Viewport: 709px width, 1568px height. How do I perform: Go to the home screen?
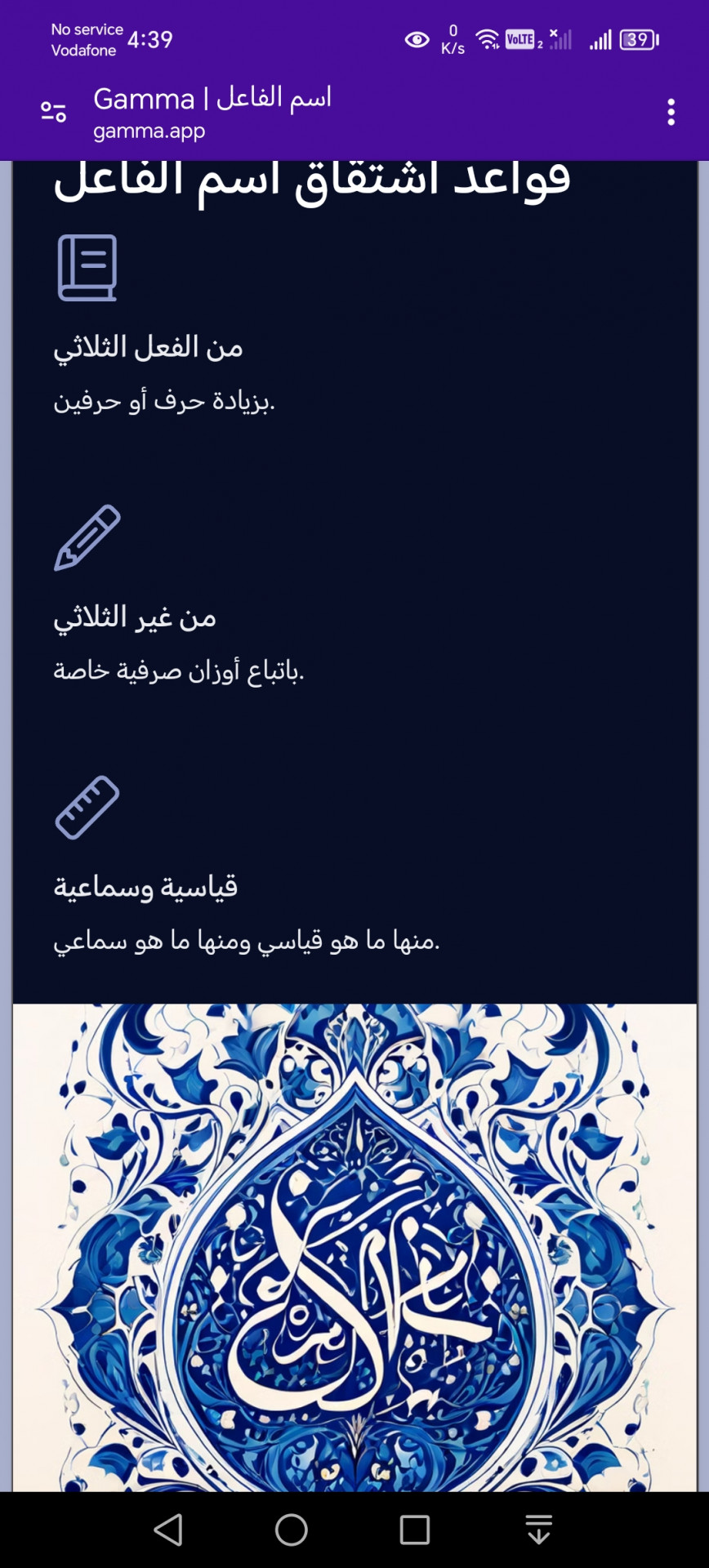(292, 1530)
